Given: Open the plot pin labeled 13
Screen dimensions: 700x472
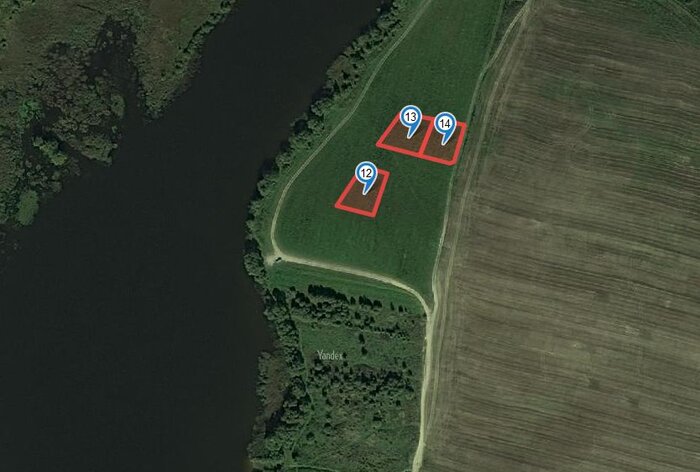Looking at the screenshot, I should point(410,119).
